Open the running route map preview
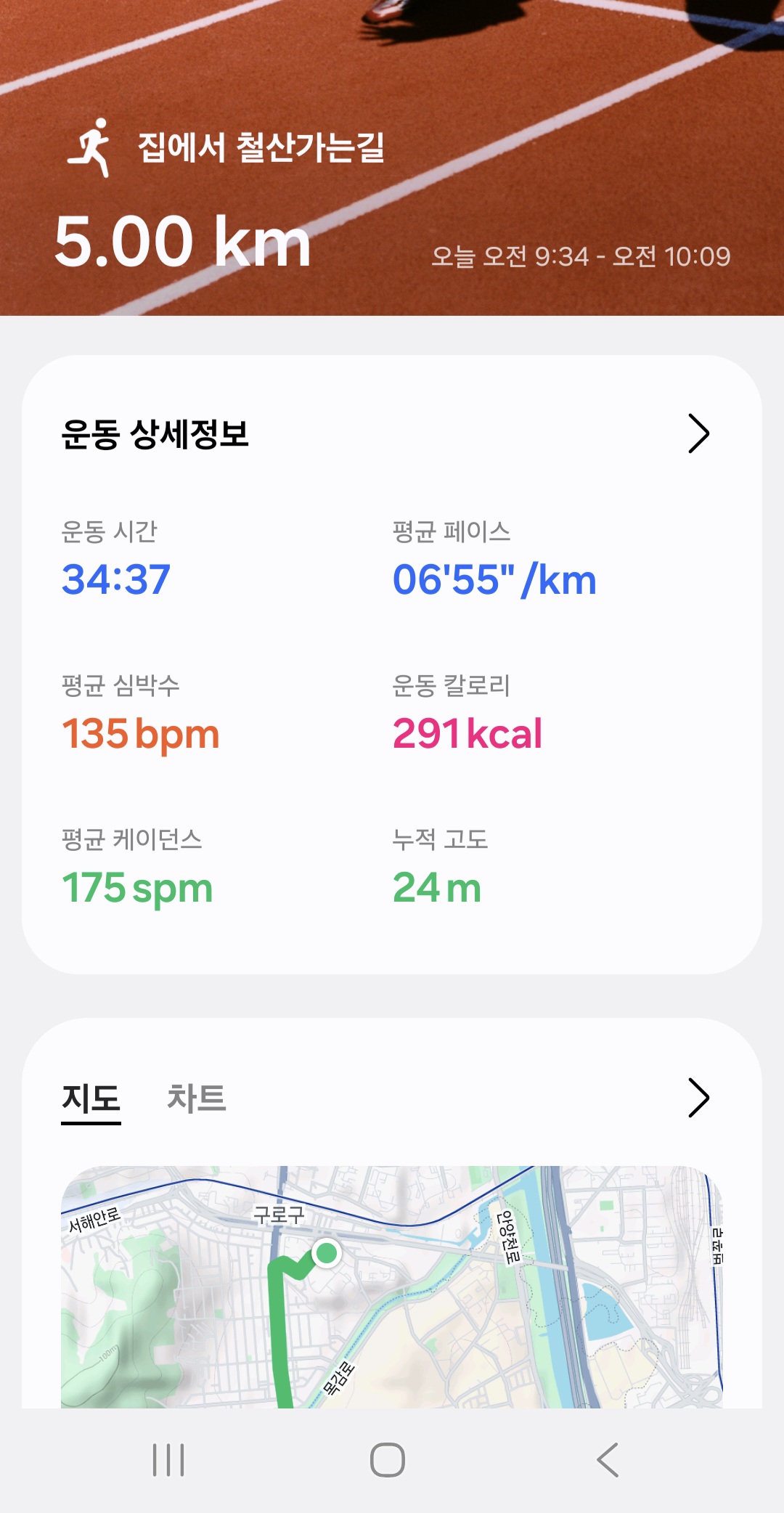The height and width of the screenshot is (1513, 784). pyautogui.click(x=392, y=1286)
